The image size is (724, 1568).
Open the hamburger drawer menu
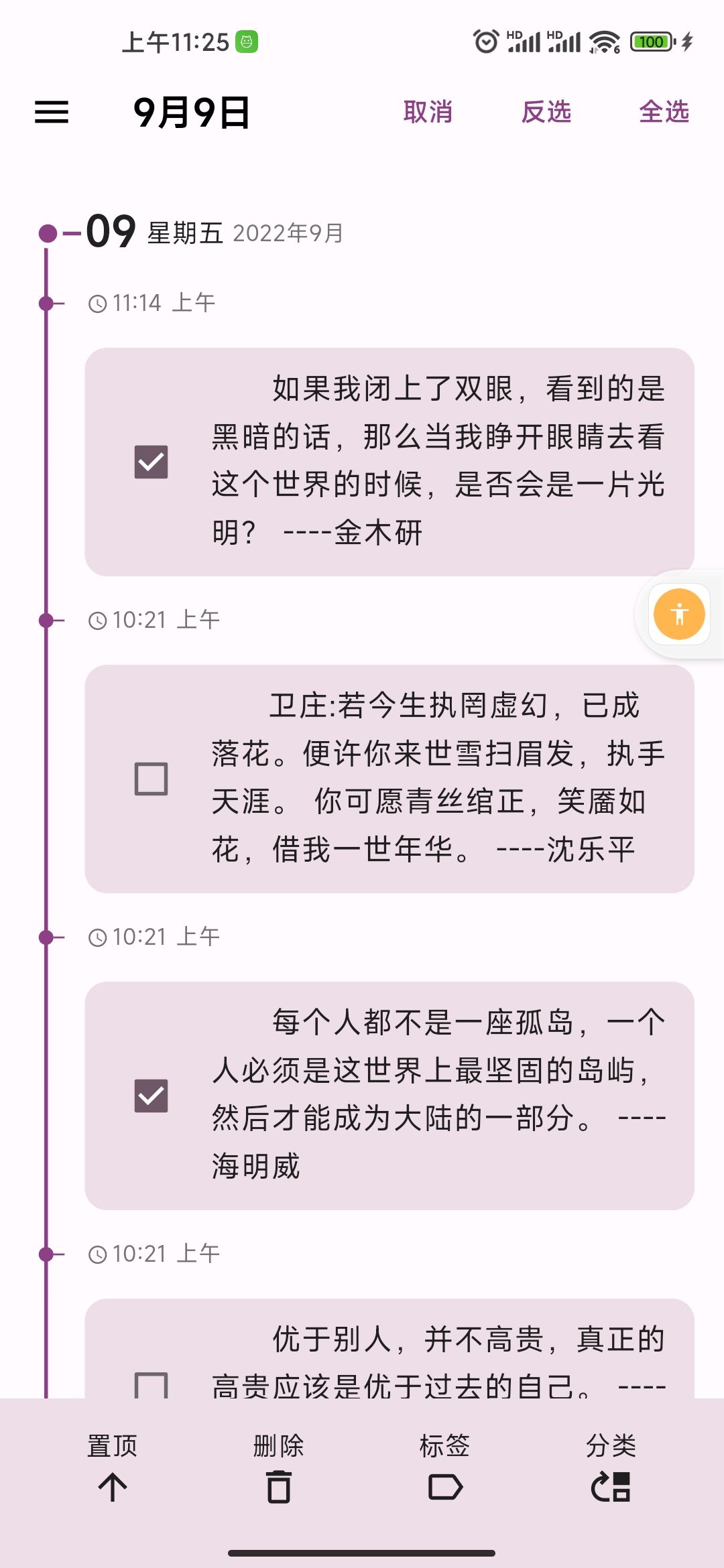click(x=52, y=112)
